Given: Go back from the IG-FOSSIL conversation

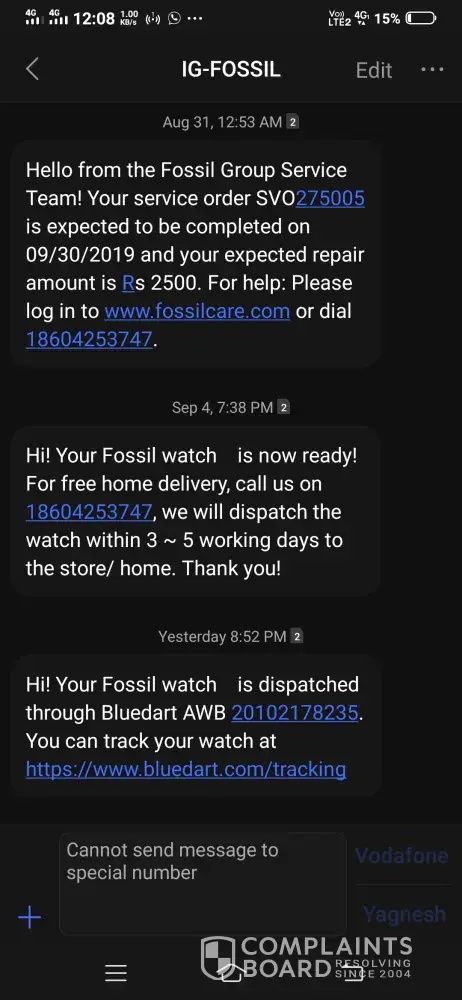Looking at the screenshot, I should pos(33,69).
